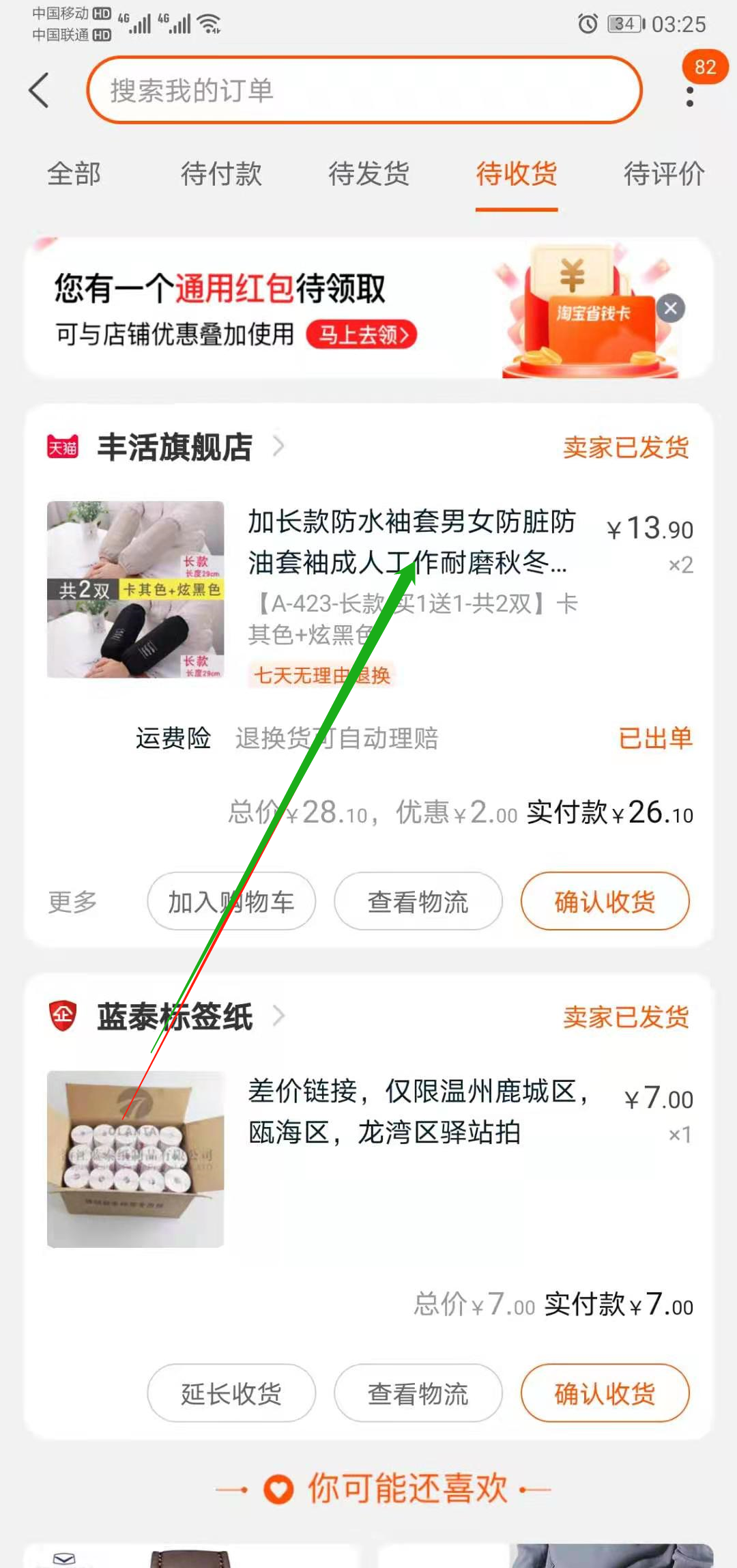Expand the 丰活旗舰店 store page
This screenshot has height=1568, width=737.
point(280,447)
